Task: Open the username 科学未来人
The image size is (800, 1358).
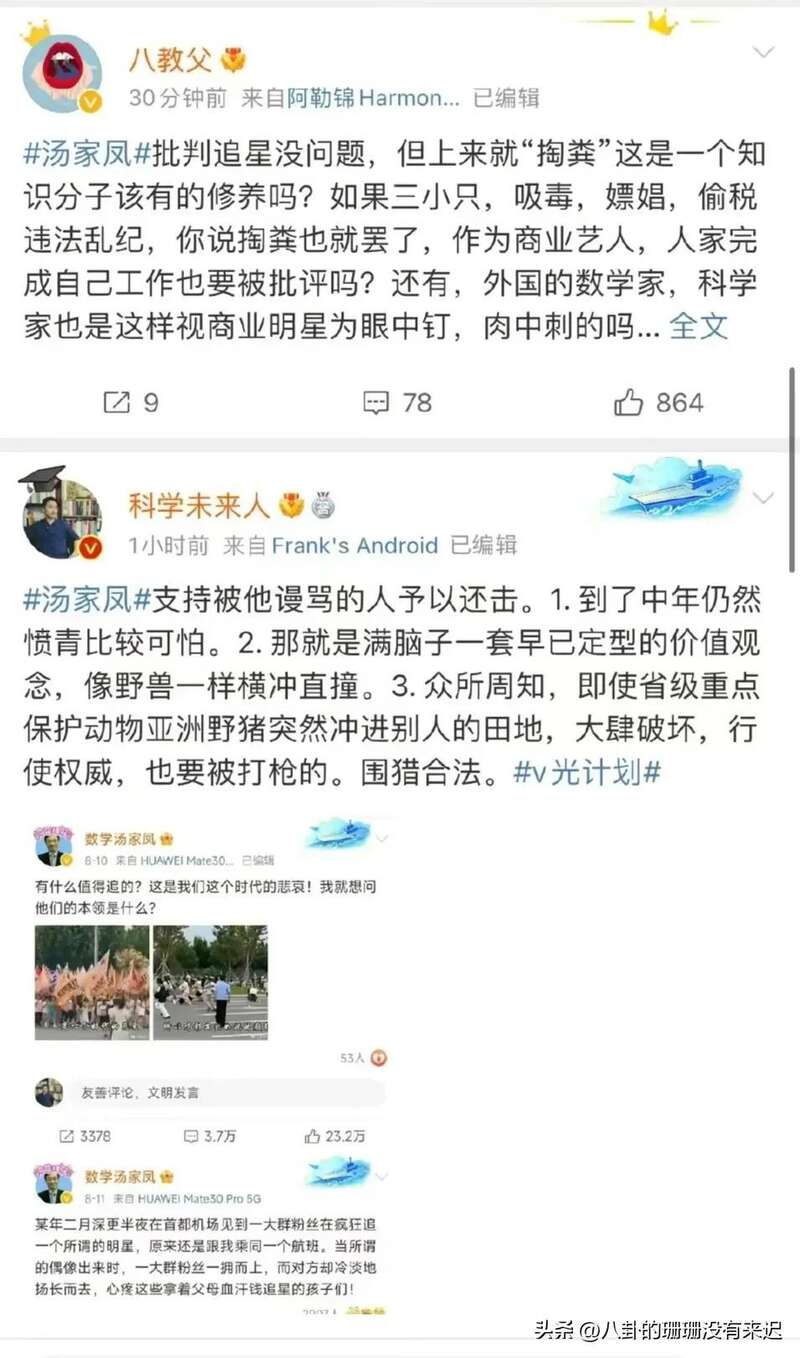Action: [199, 506]
